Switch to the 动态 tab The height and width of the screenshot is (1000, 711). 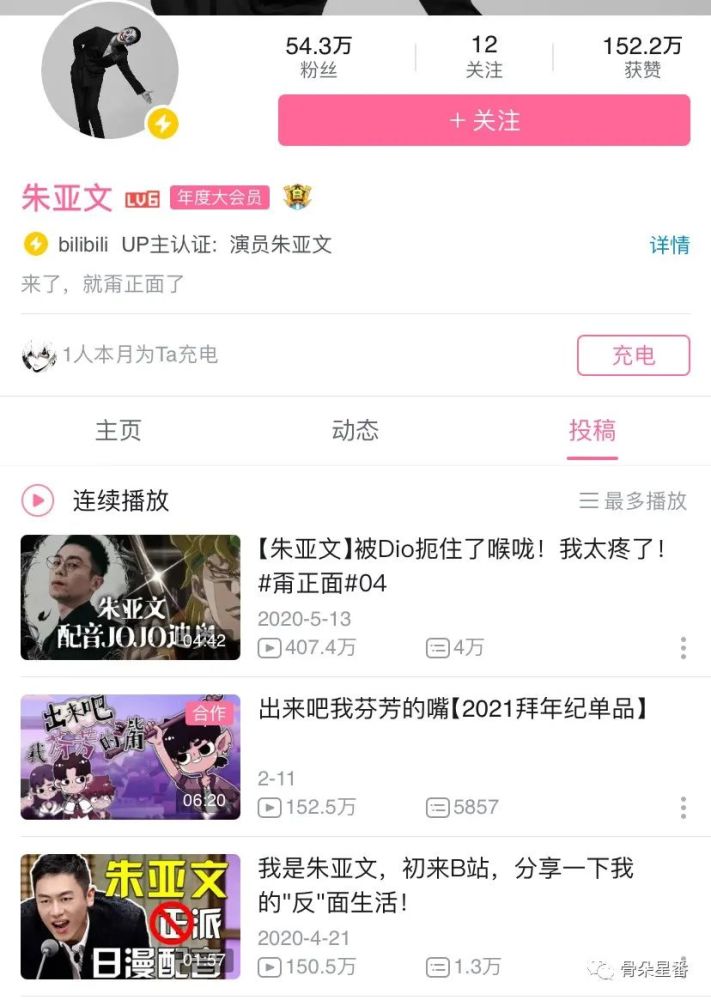tap(355, 430)
